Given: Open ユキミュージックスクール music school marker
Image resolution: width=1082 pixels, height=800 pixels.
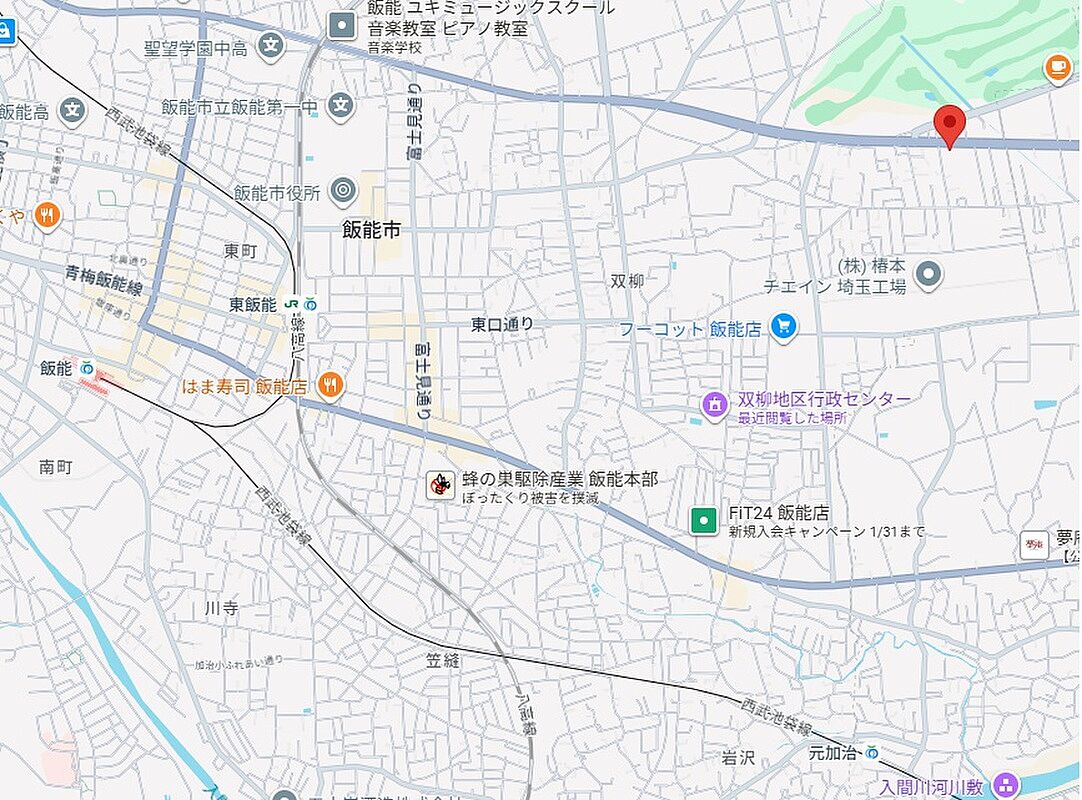Looking at the screenshot, I should [x=342, y=25].
